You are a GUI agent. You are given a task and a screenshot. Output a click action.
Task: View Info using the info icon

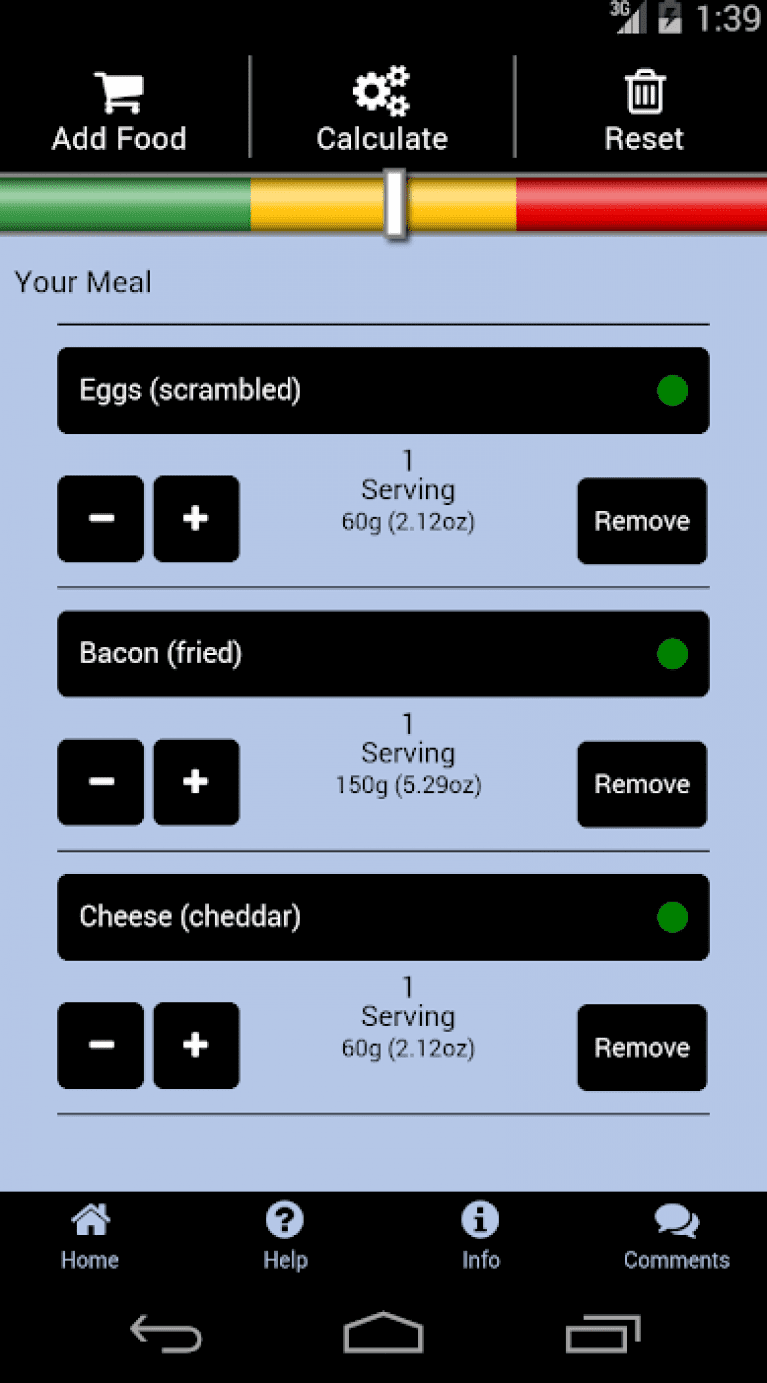click(x=480, y=1221)
